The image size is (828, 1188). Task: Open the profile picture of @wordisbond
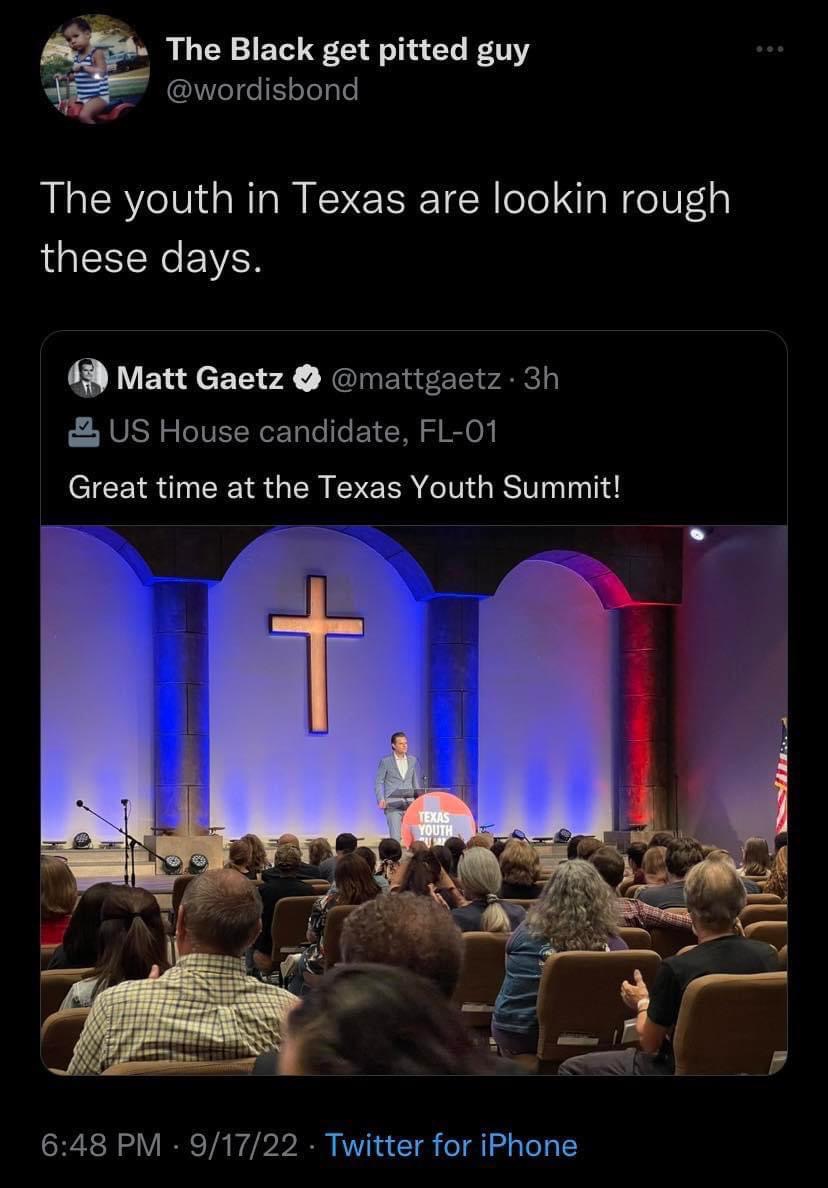point(94,68)
